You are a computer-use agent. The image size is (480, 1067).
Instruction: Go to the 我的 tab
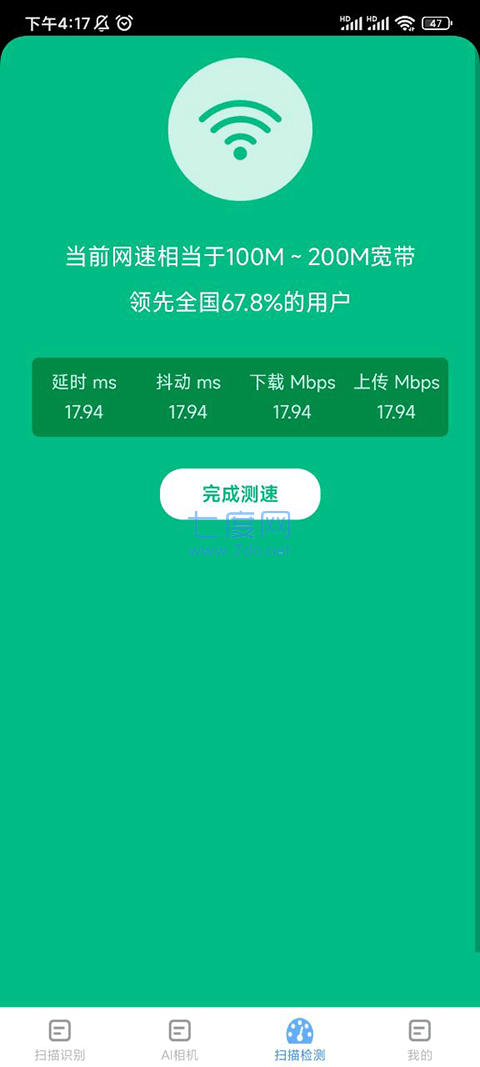coord(419,1040)
